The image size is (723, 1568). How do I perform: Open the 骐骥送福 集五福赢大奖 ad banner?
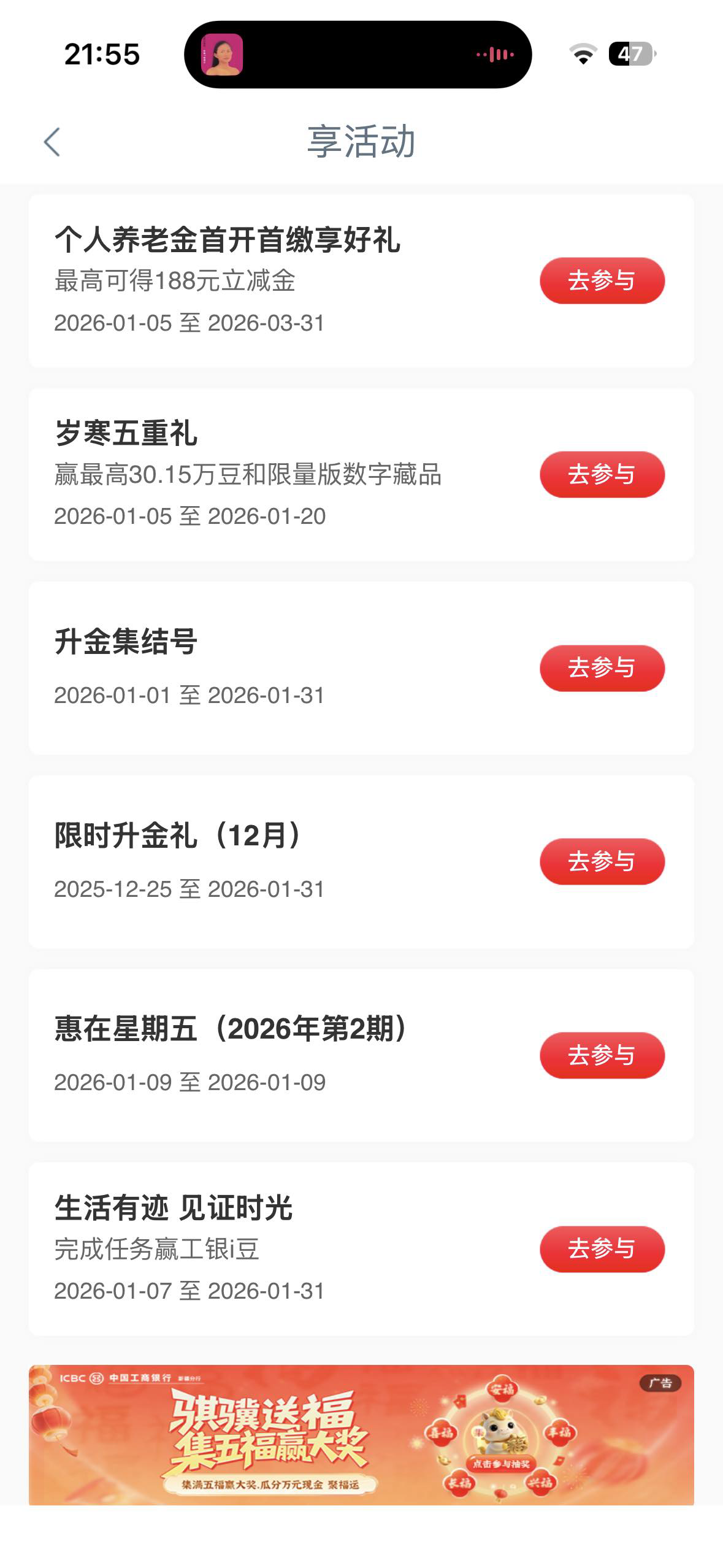pyautogui.click(x=361, y=1434)
